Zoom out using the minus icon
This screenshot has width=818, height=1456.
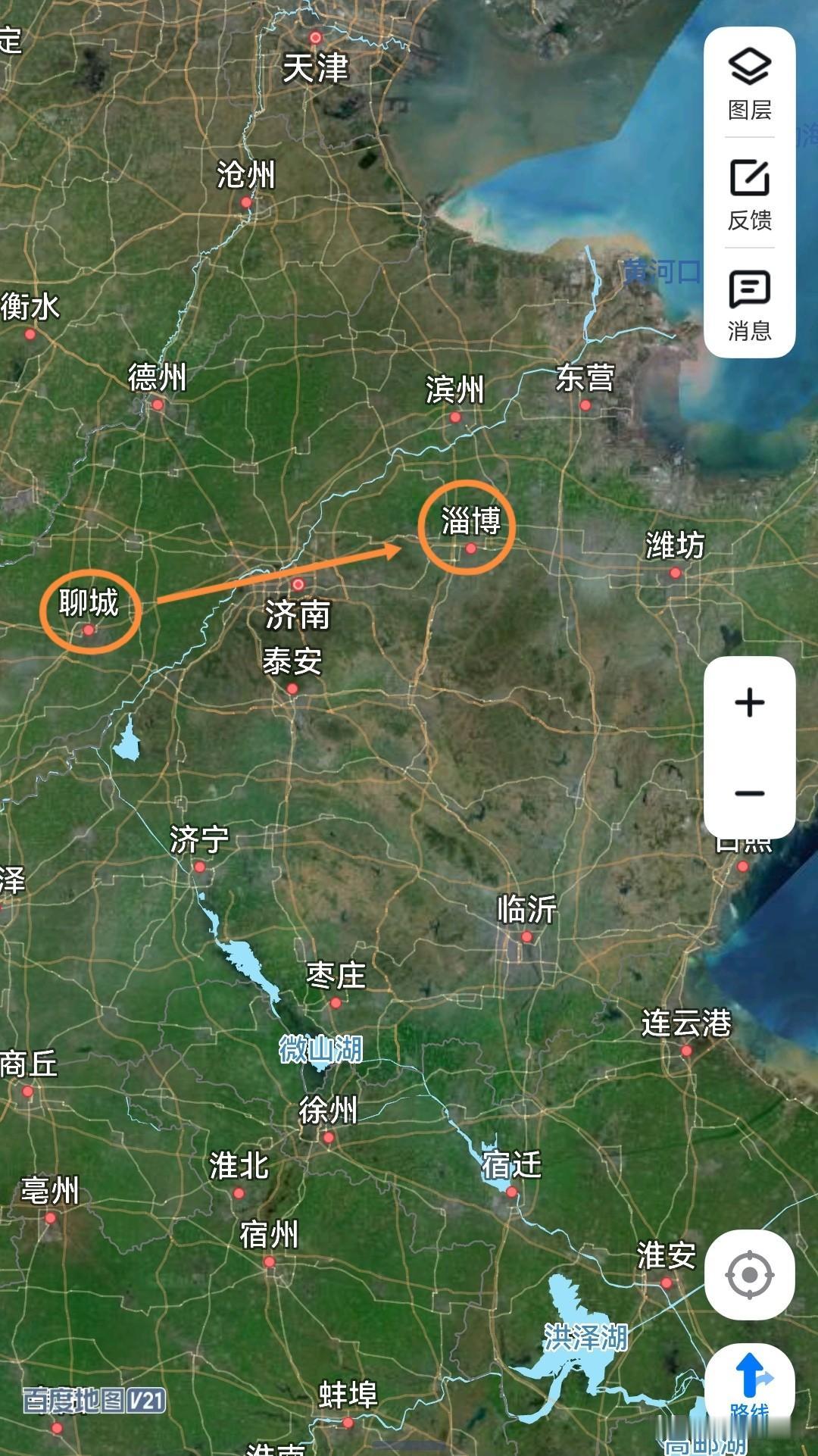click(x=748, y=792)
